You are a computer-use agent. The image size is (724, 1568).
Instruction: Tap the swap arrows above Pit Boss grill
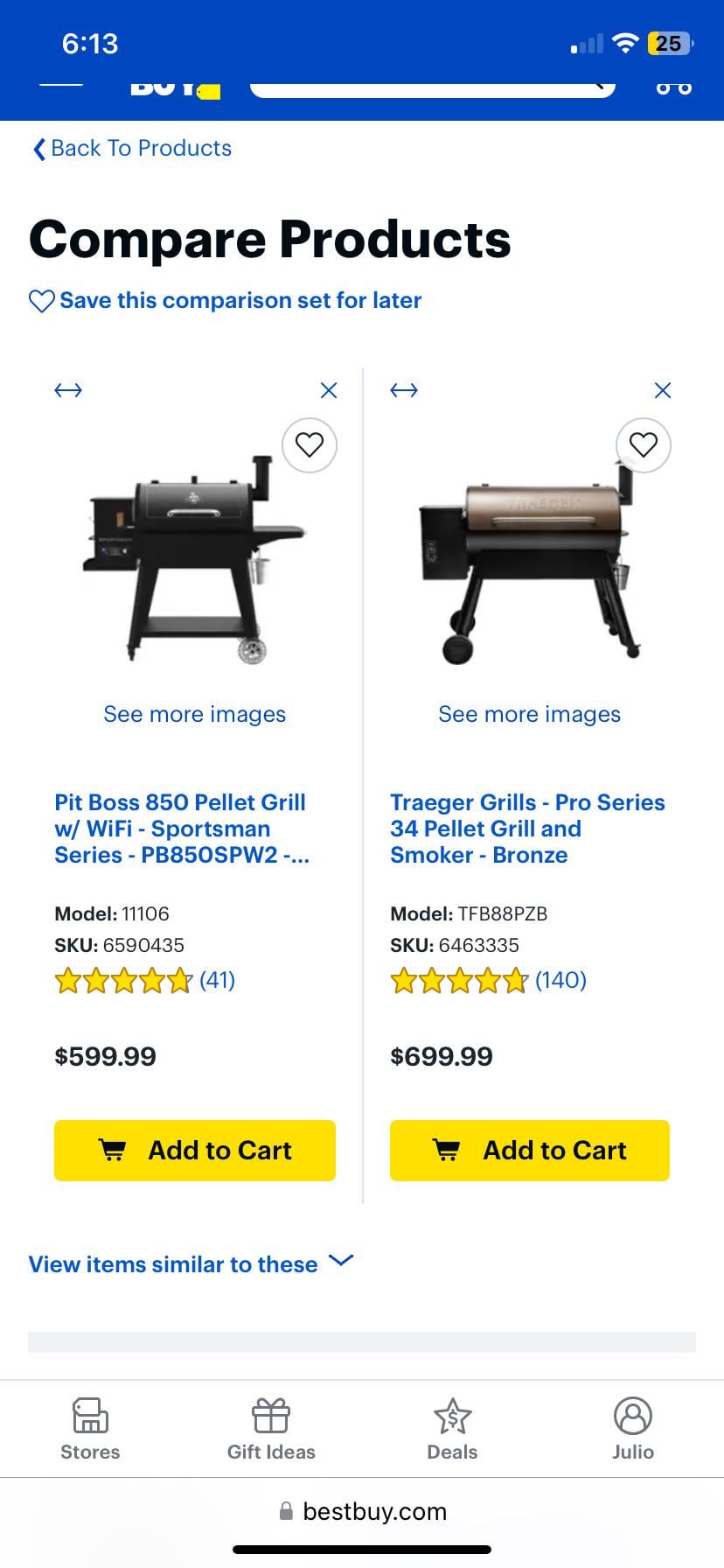(x=68, y=390)
